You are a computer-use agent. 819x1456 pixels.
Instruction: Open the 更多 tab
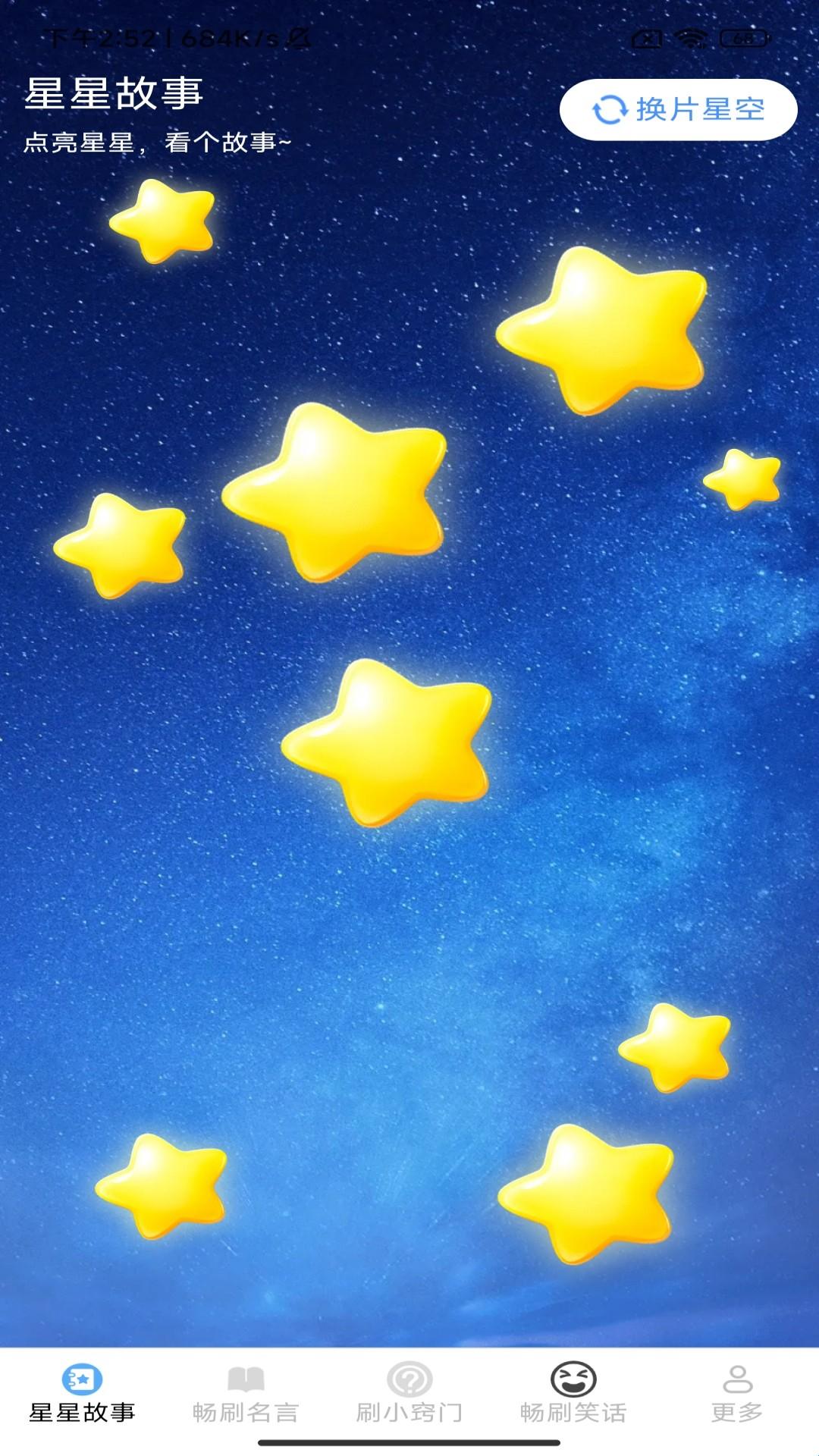click(x=736, y=1395)
